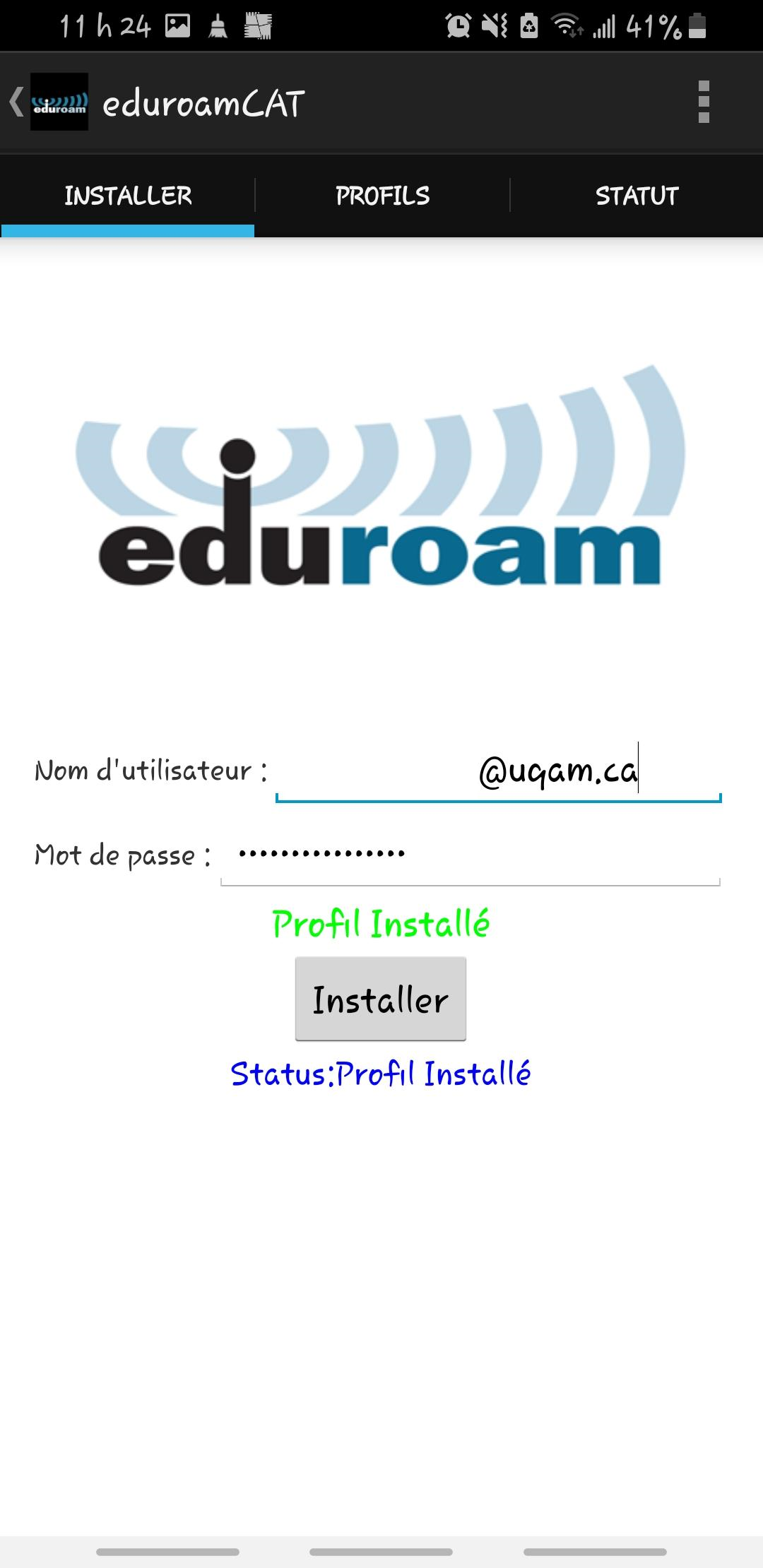Focus the Mot de passe field
The image size is (763, 1568).
coord(470,855)
